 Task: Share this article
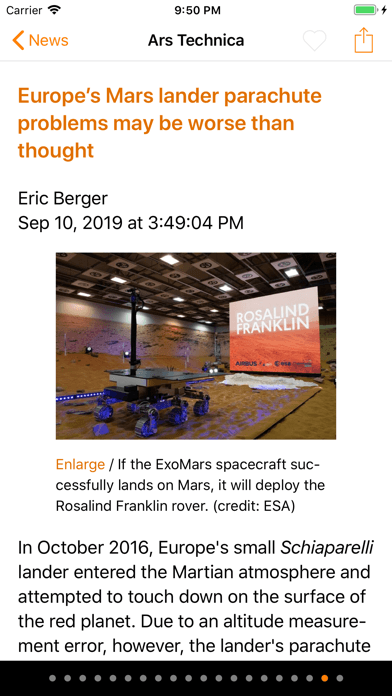click(364, 40)
